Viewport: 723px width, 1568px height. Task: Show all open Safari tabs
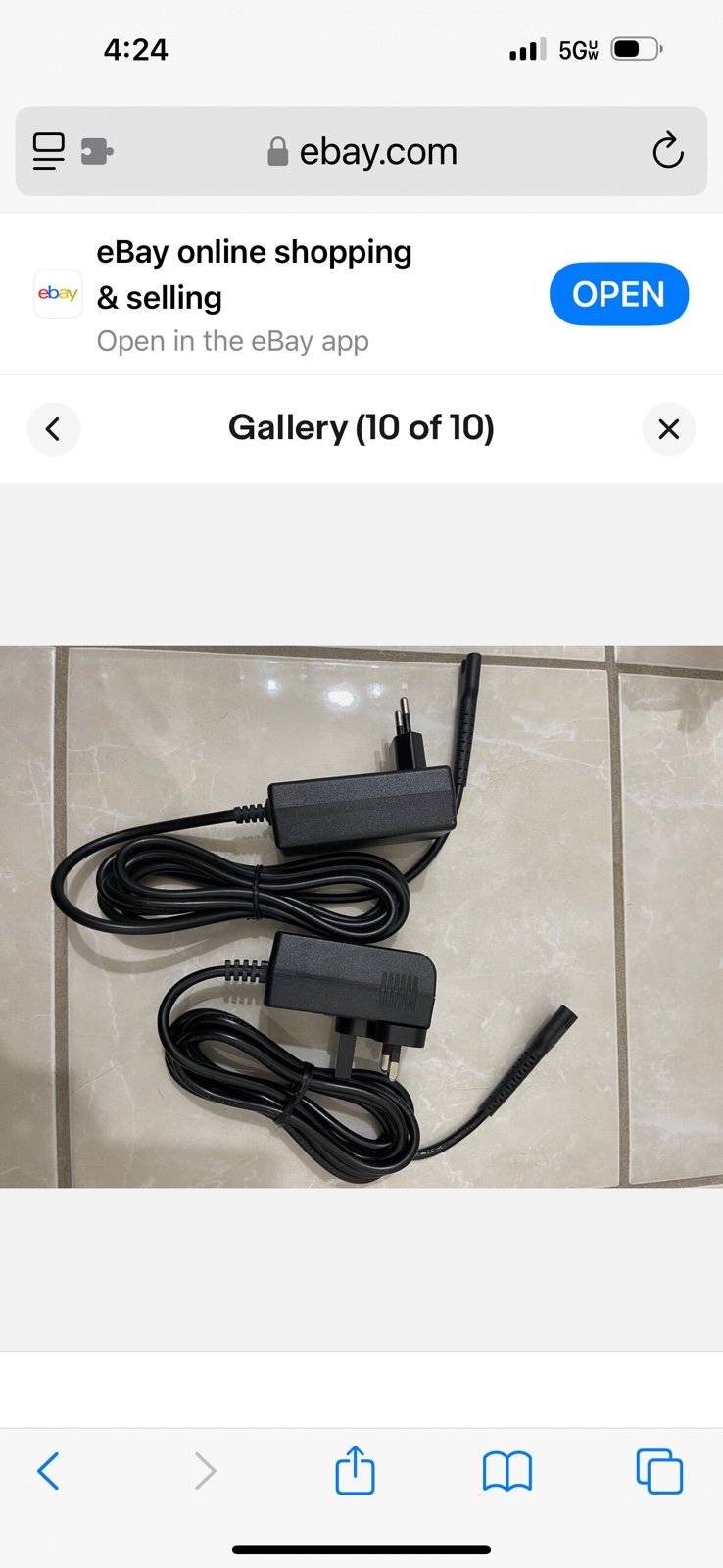(x=659, y=1471)
